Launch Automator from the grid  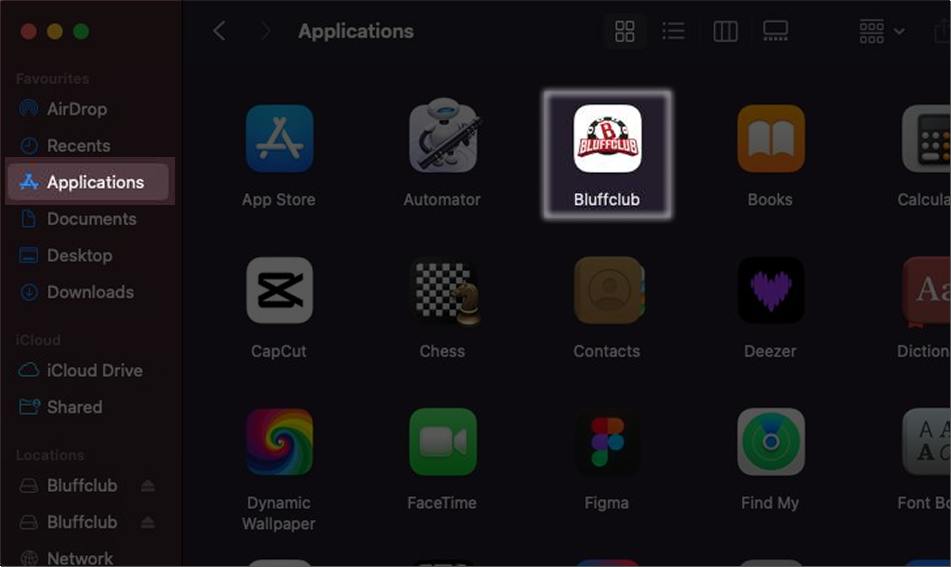(442, 139)
